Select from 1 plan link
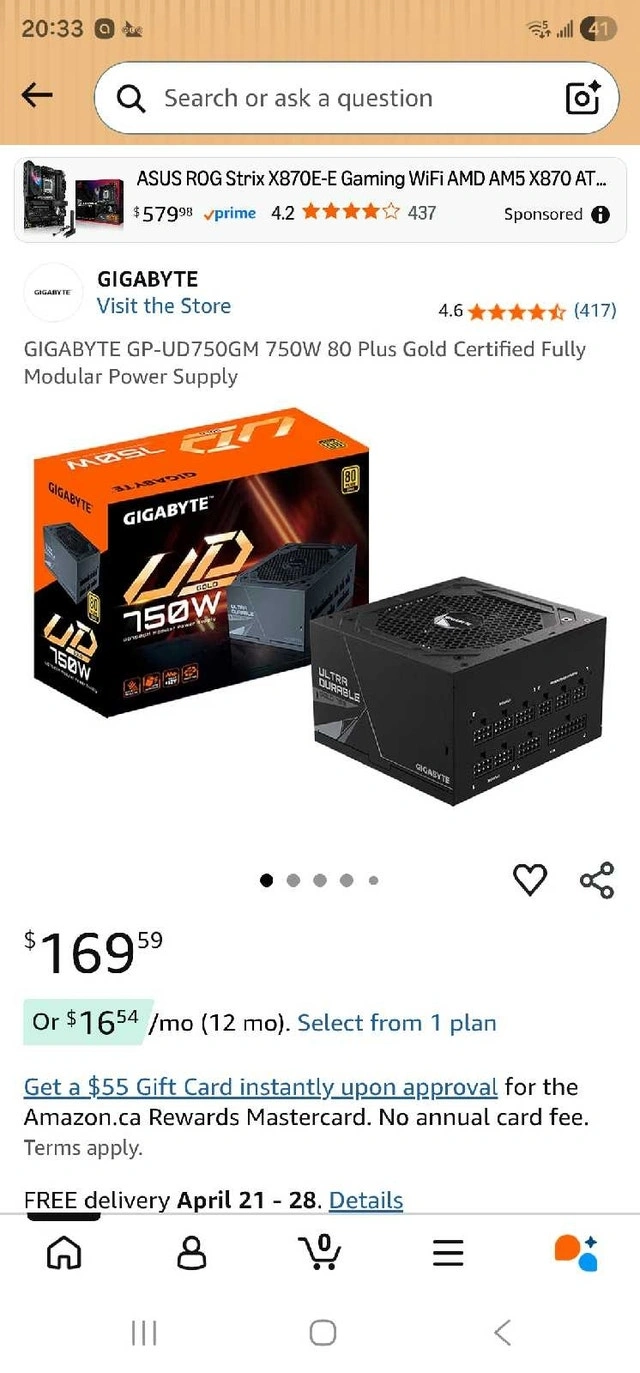 tap(396, 1023)
